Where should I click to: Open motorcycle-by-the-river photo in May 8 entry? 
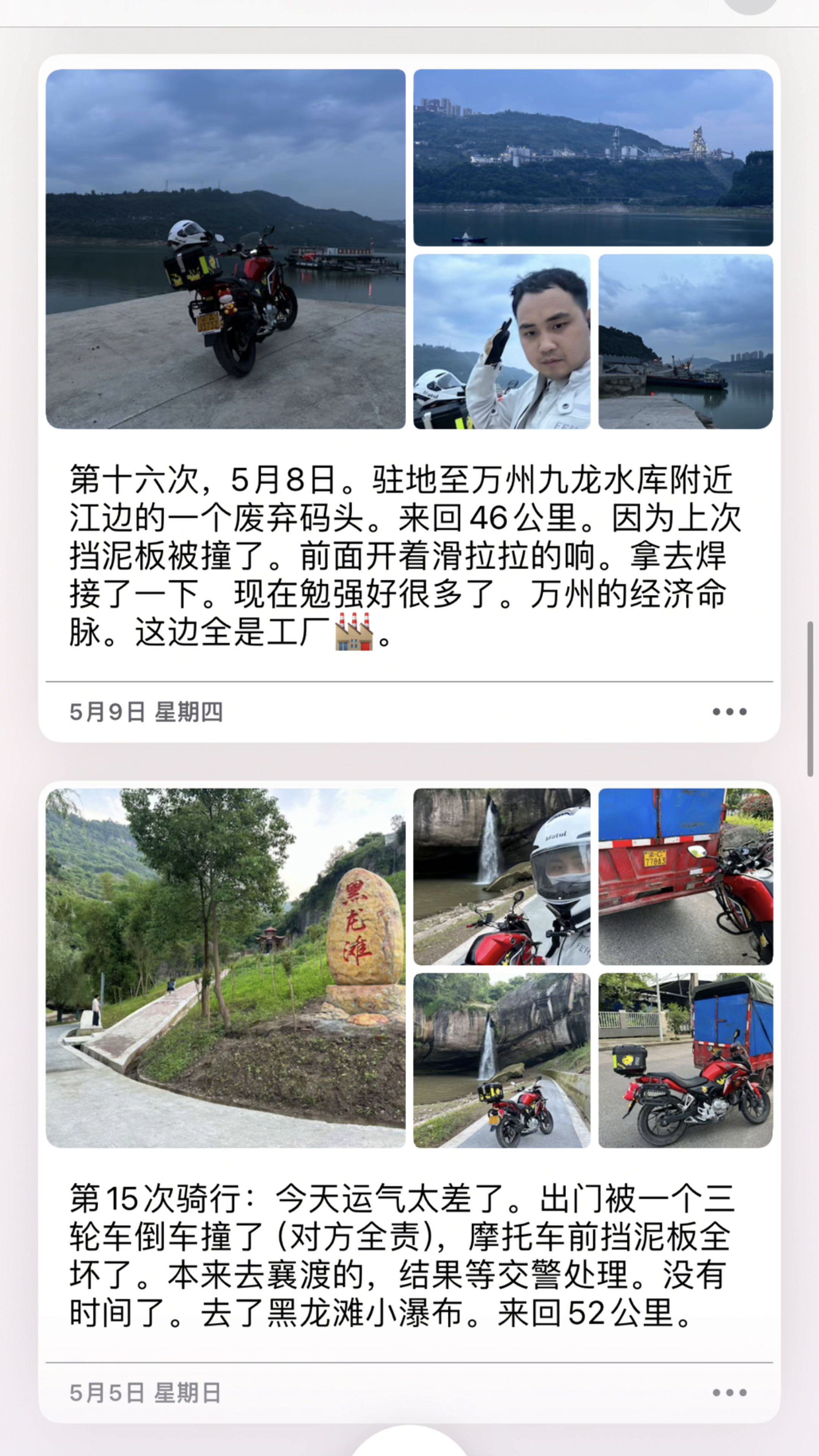[x=226, y=249]
